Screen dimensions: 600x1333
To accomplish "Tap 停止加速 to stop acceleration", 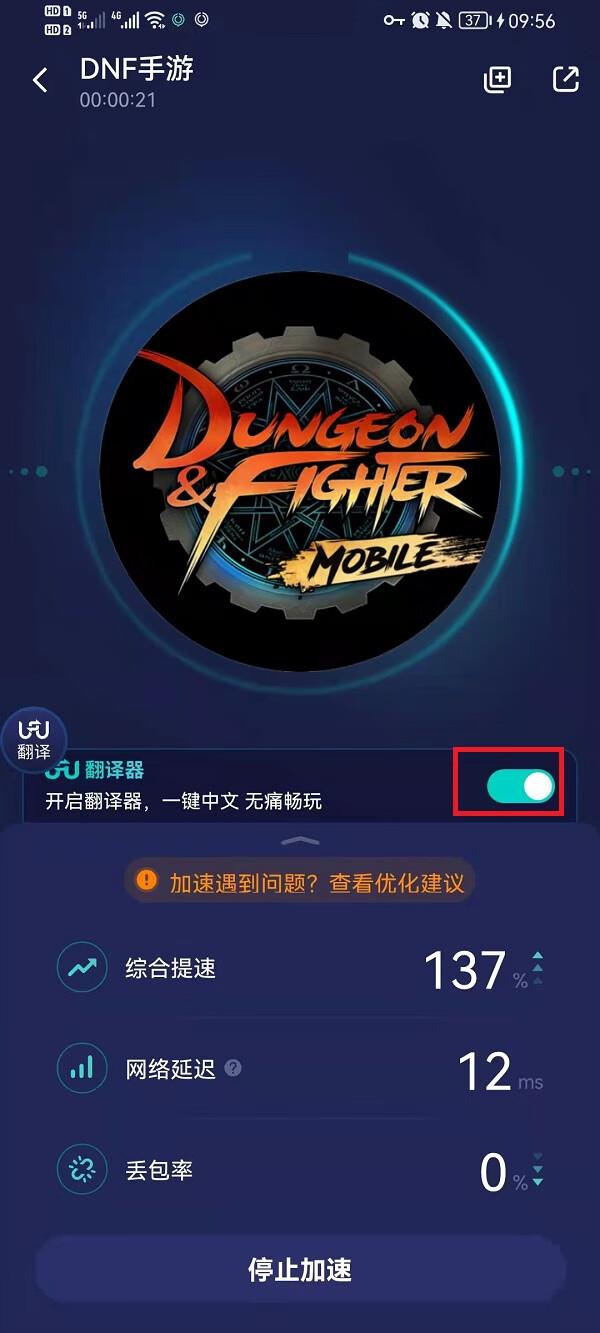I will click(x=300, y=1270).
